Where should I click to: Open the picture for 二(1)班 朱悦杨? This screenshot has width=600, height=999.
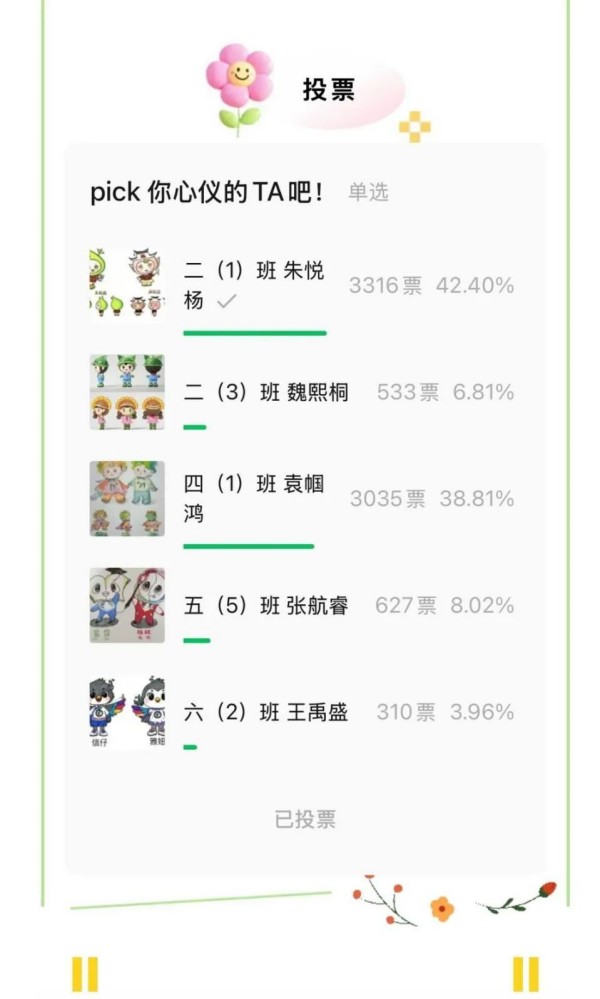[x=127, y=285]
